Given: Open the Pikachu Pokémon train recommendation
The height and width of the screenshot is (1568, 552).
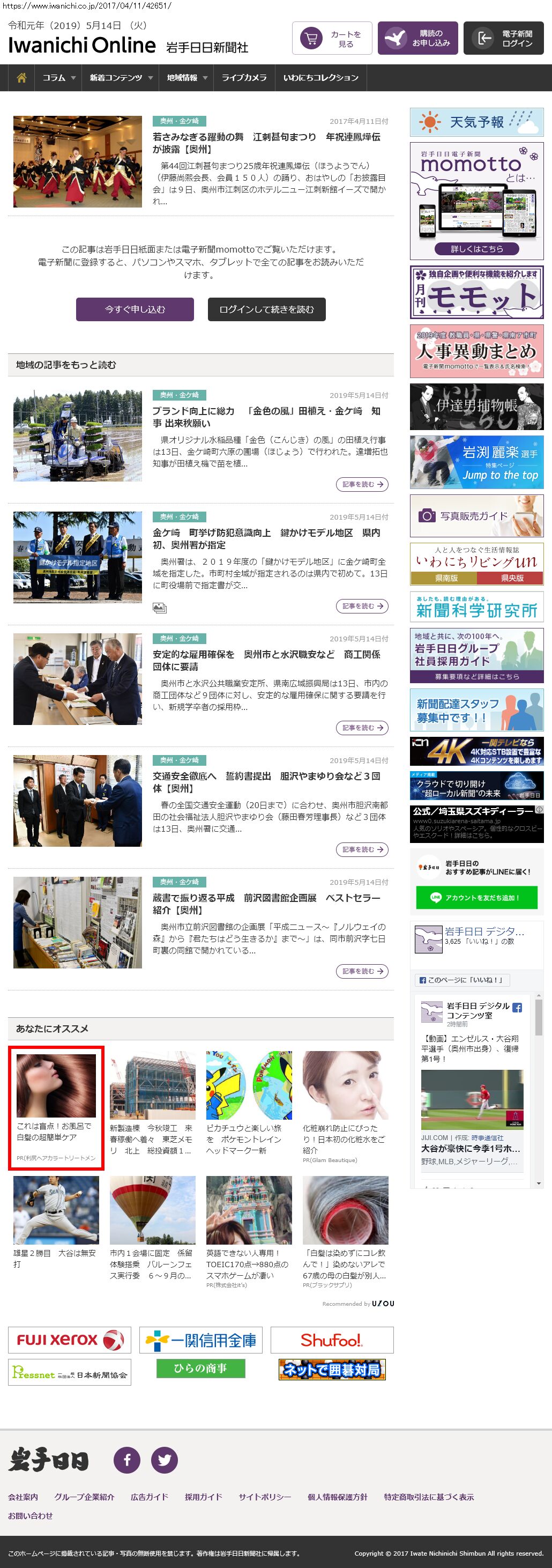Looking at the screenshot, I should 248,1104.
